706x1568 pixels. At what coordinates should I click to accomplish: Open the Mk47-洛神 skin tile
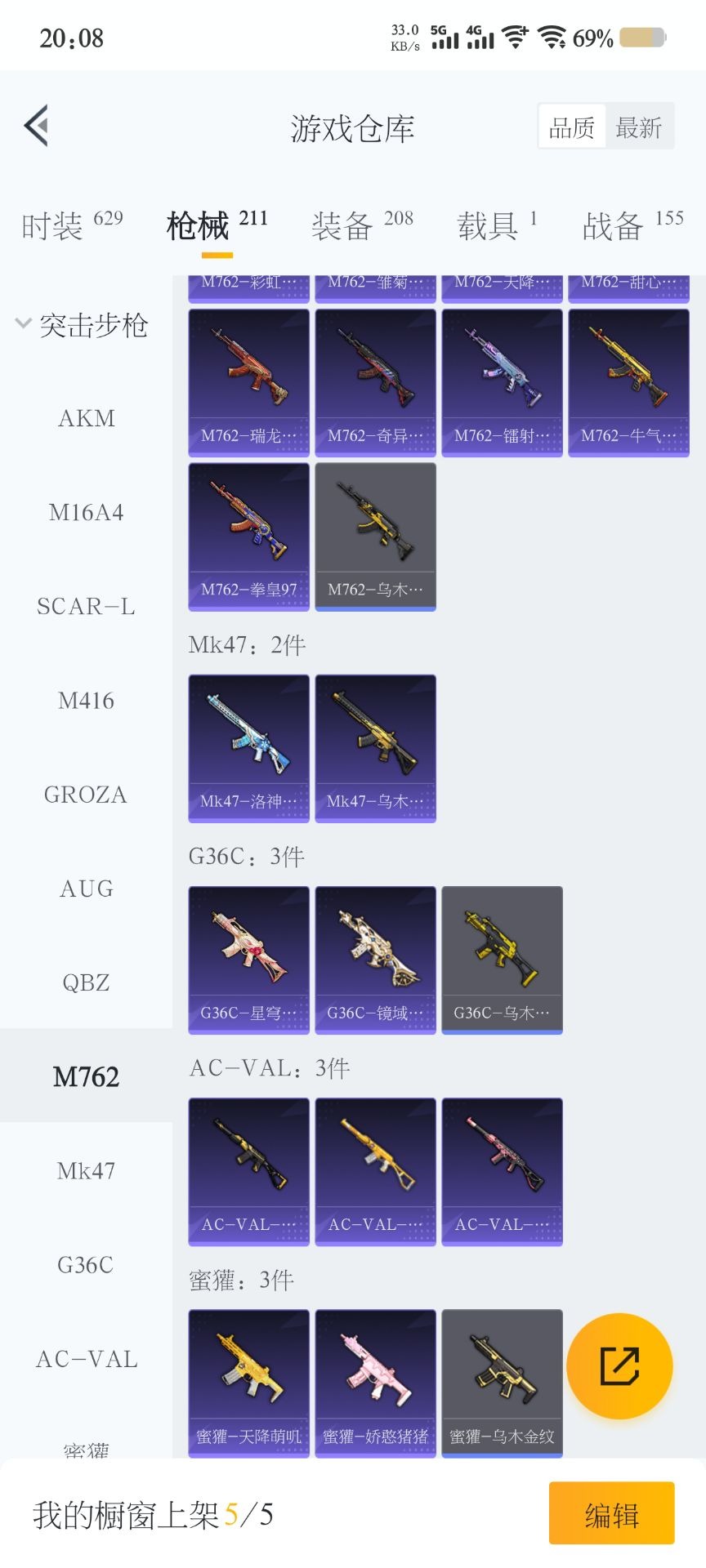249,748
